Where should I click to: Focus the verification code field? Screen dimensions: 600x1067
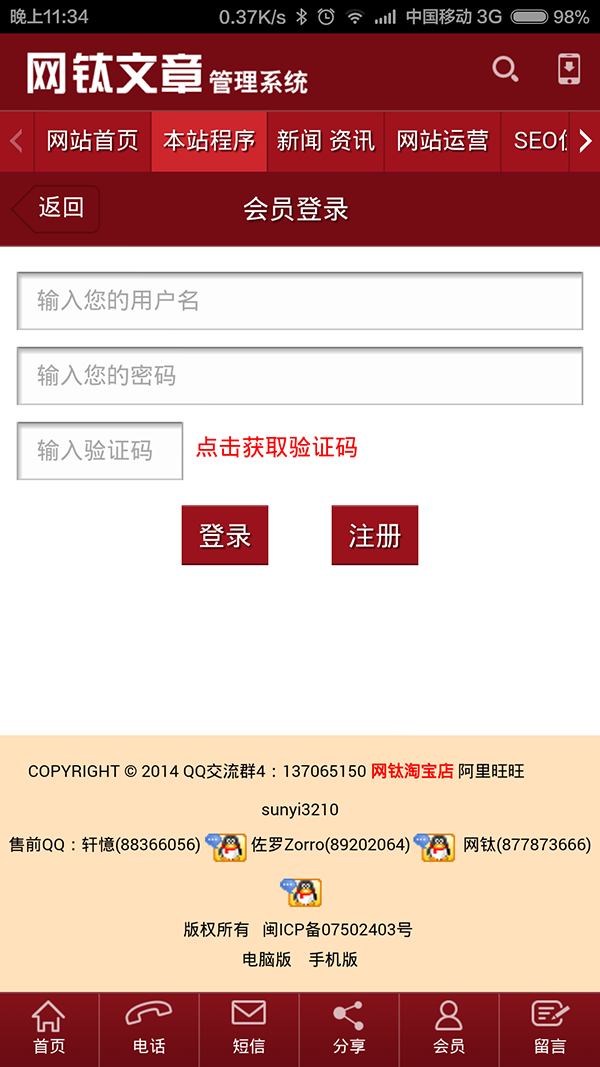(100, 451)
